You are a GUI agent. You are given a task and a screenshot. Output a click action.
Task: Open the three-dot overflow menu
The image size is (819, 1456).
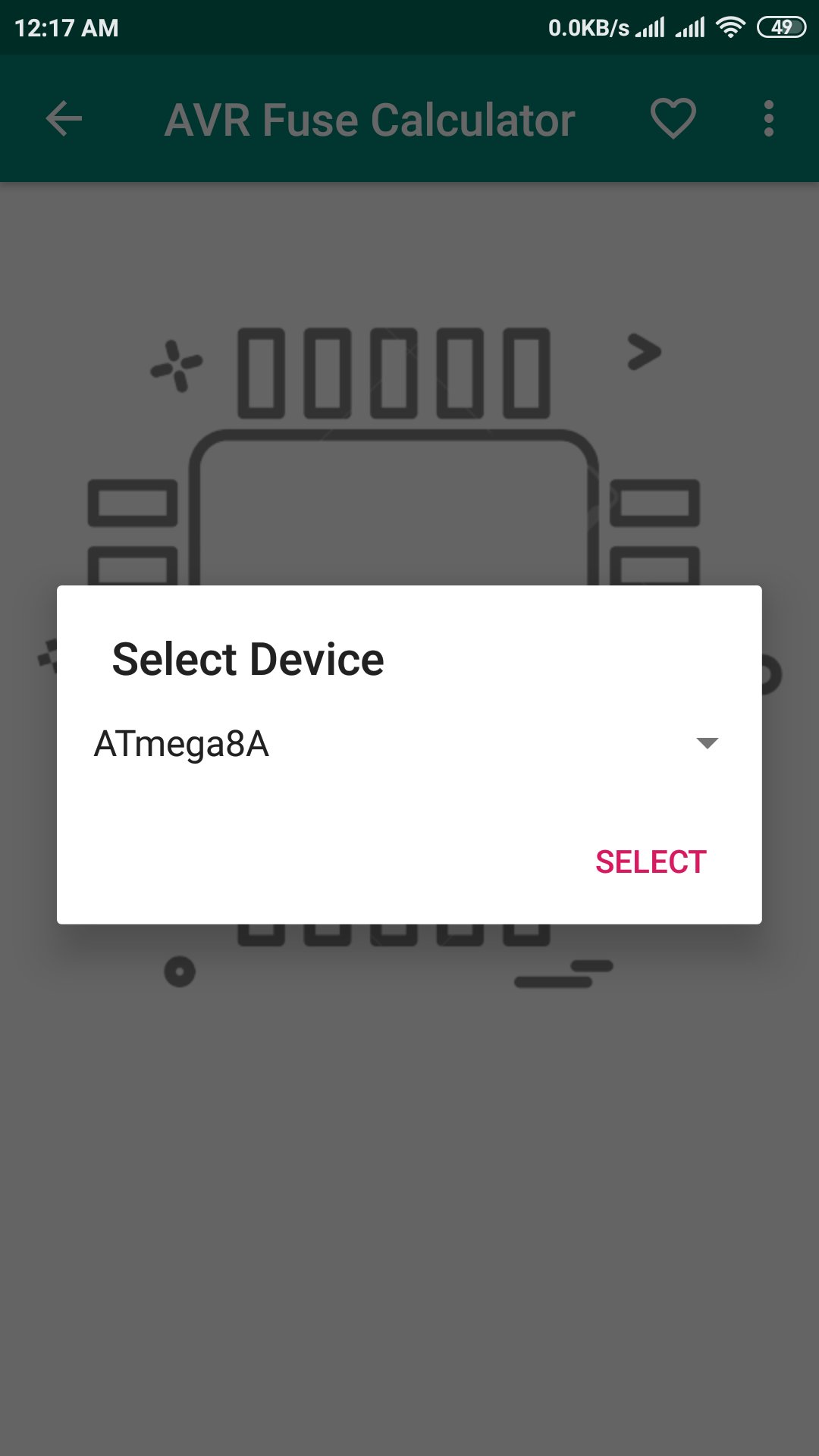click(x=769, y=118)
